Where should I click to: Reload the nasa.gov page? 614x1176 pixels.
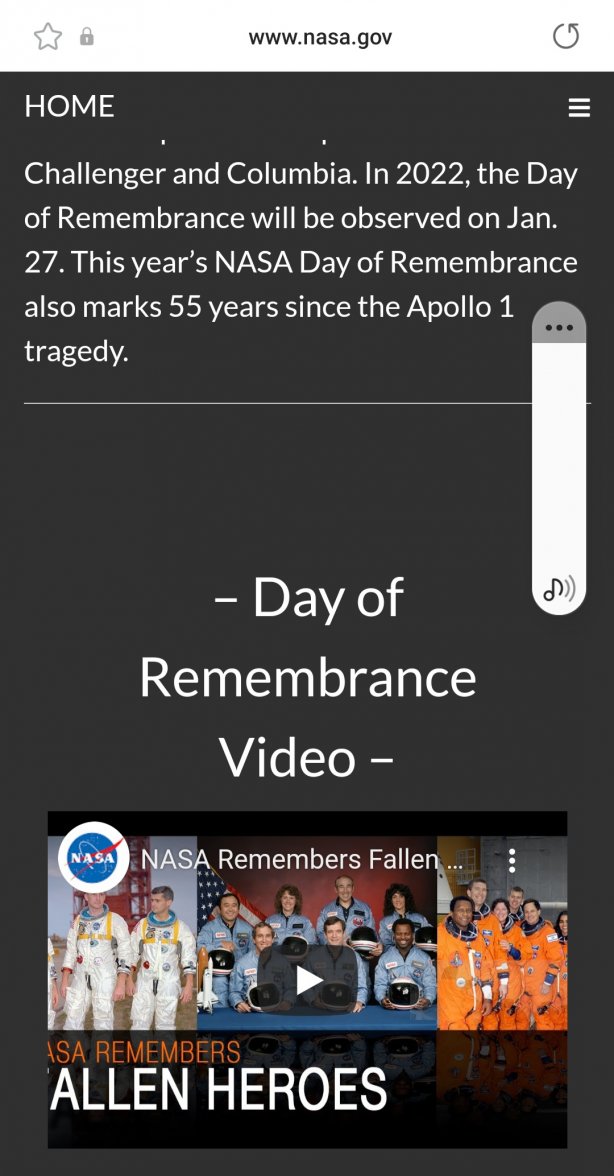(x=566, y=37)
